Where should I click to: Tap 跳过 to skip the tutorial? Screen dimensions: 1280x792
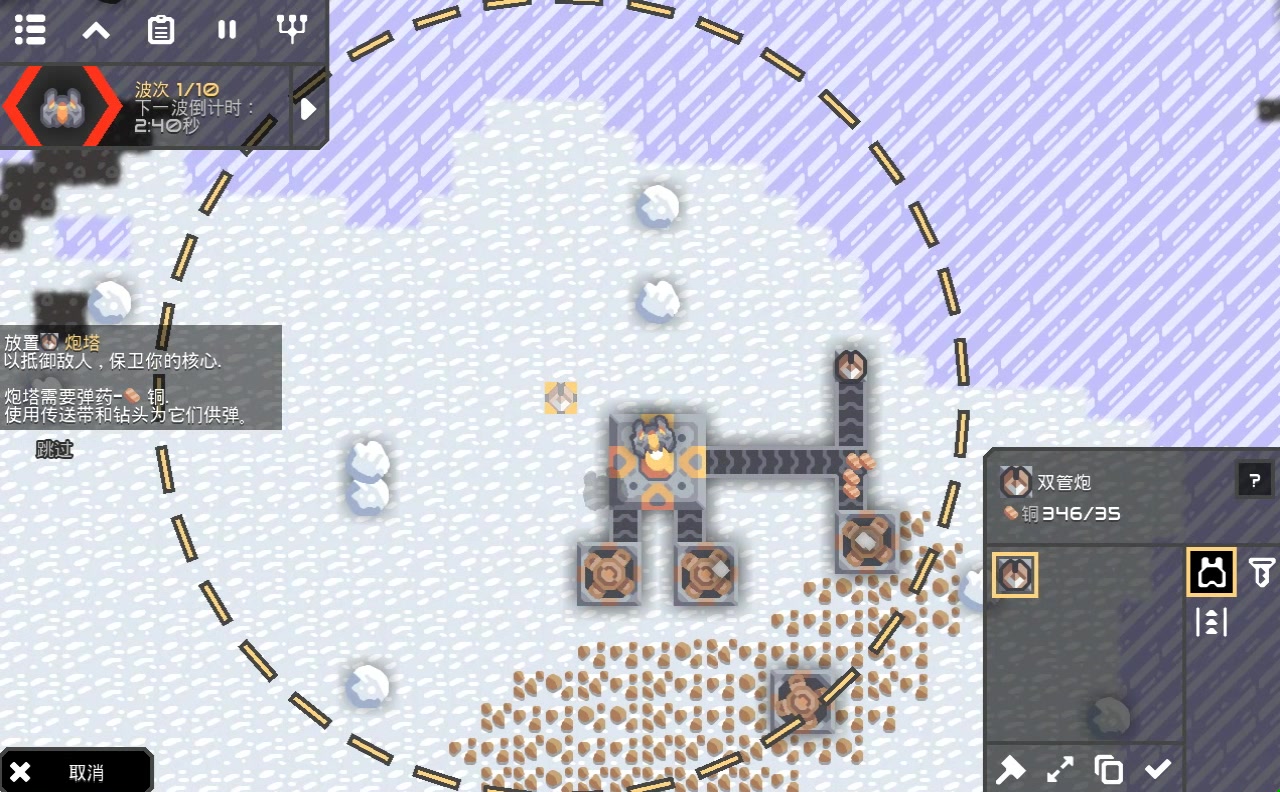tap(54, 450)
